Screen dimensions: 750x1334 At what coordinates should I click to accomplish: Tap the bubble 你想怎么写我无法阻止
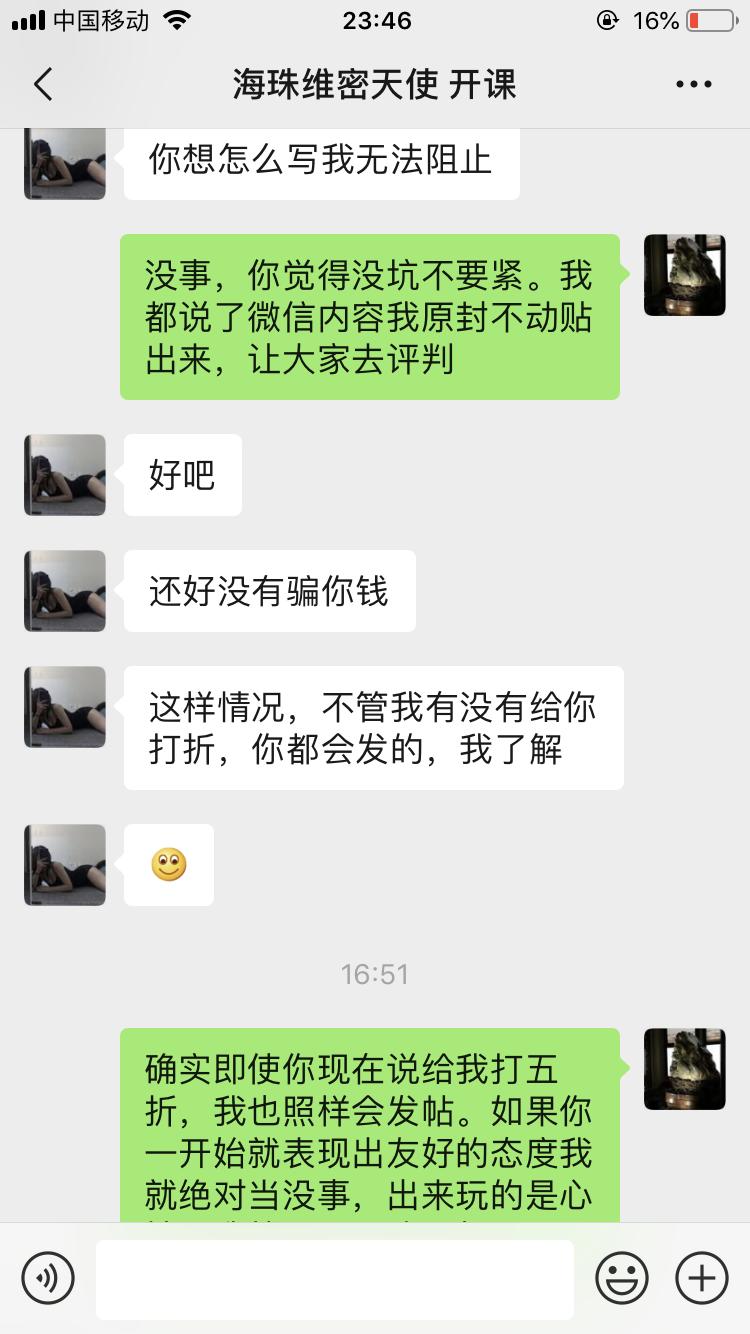pos(320,160)
